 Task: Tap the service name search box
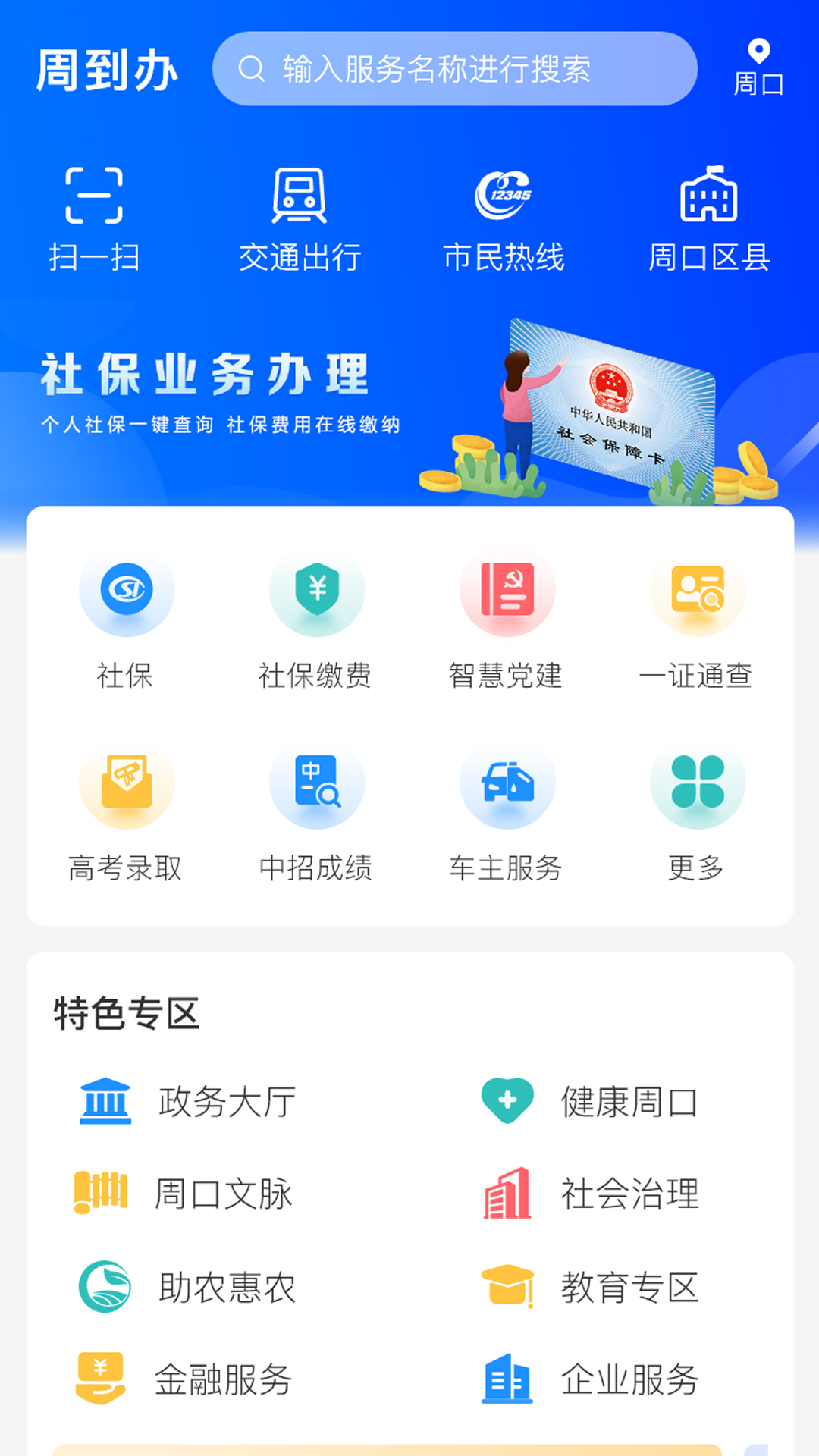tap(455, 69)
